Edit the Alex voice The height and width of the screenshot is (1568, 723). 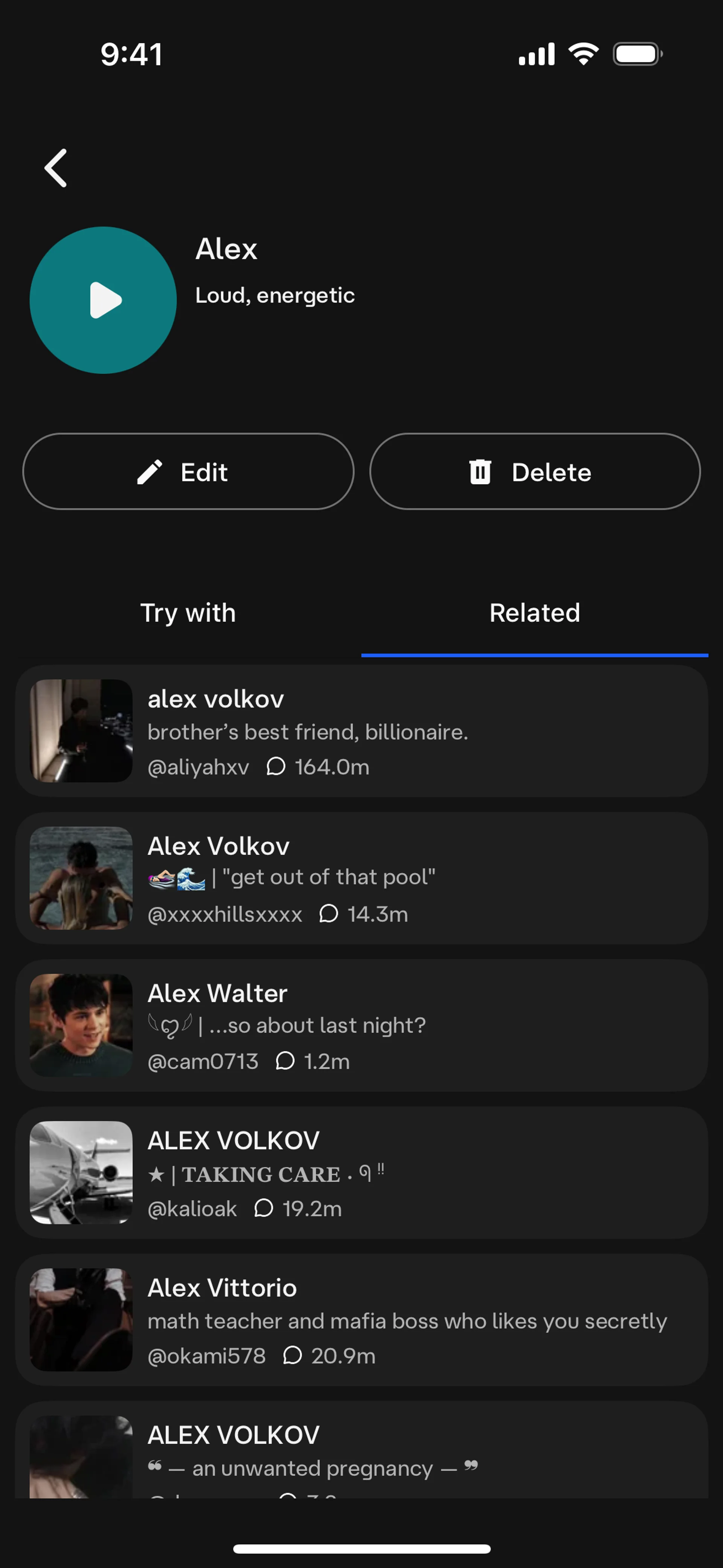point(188,472)
